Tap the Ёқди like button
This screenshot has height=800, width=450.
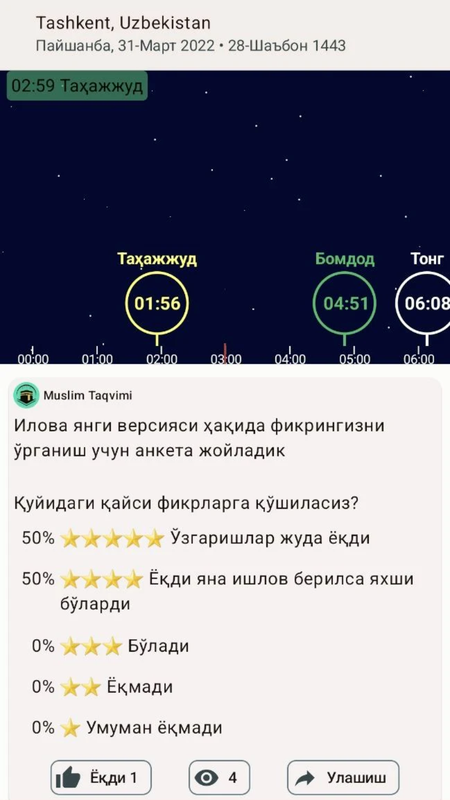[101, 778]
